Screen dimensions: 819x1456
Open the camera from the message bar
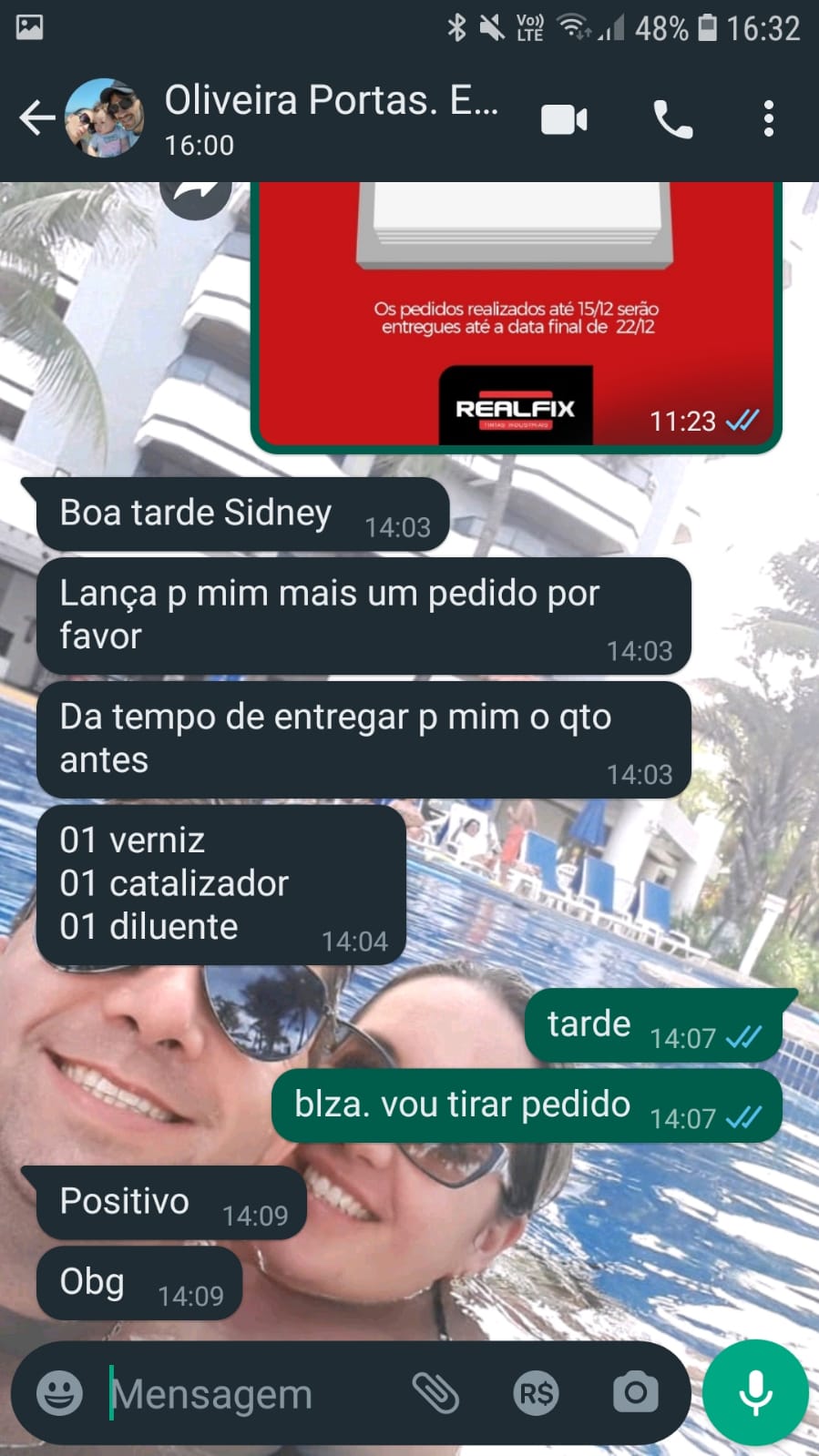[635, 1393]
